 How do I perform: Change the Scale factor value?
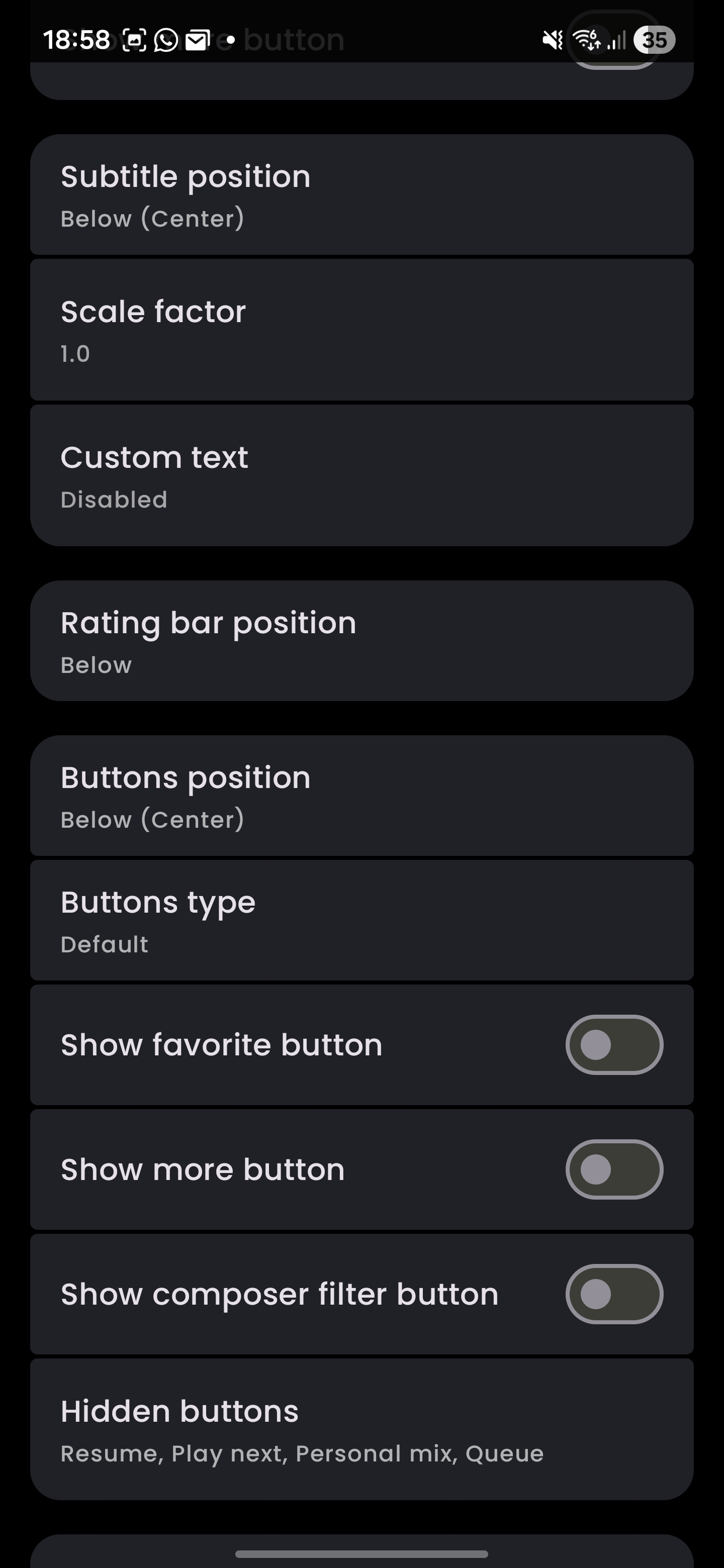[361, 330]
